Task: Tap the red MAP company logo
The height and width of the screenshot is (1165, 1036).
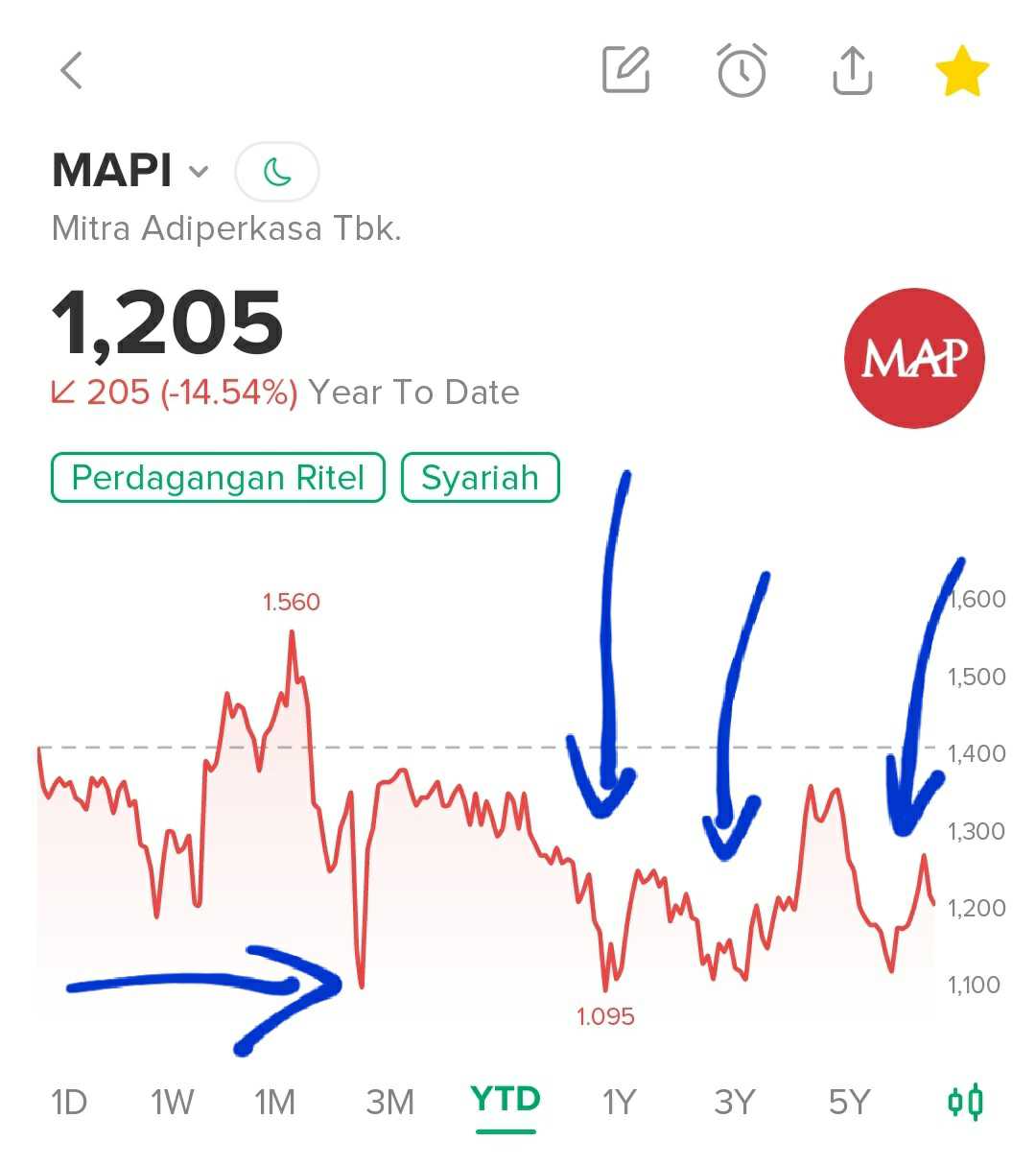Action: pyautogui.click(x=914, y=358)
